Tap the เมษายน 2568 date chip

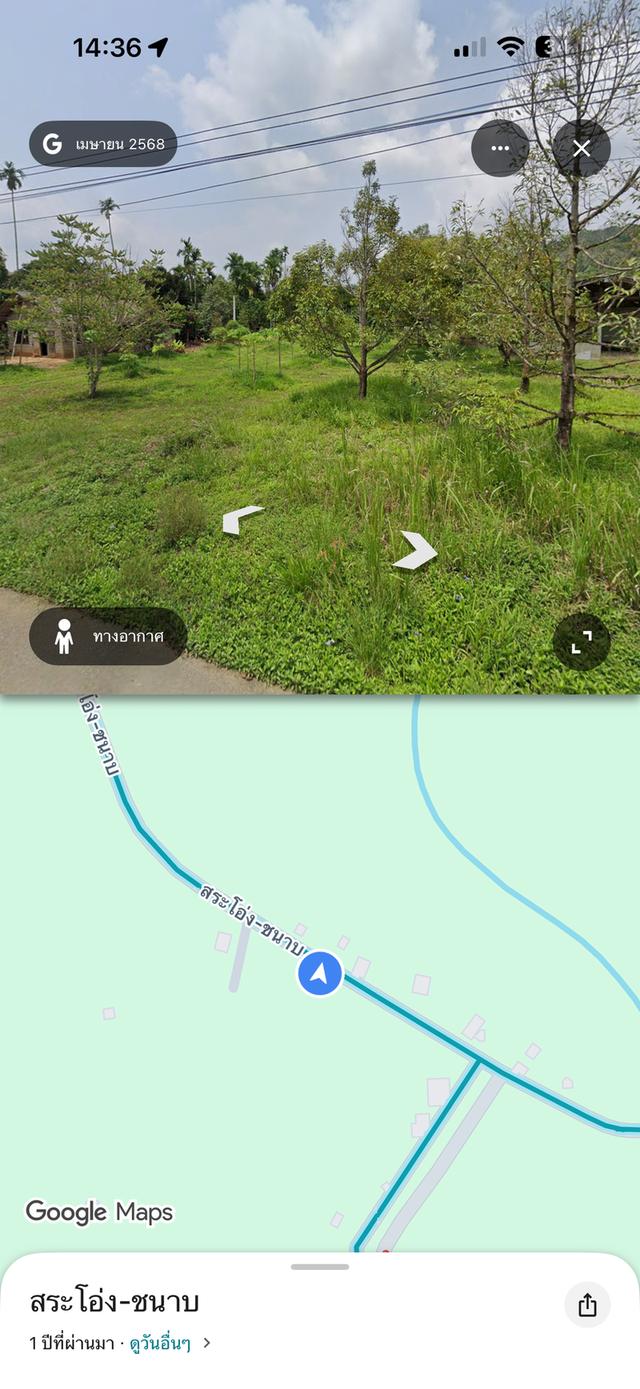pos(103,144)
